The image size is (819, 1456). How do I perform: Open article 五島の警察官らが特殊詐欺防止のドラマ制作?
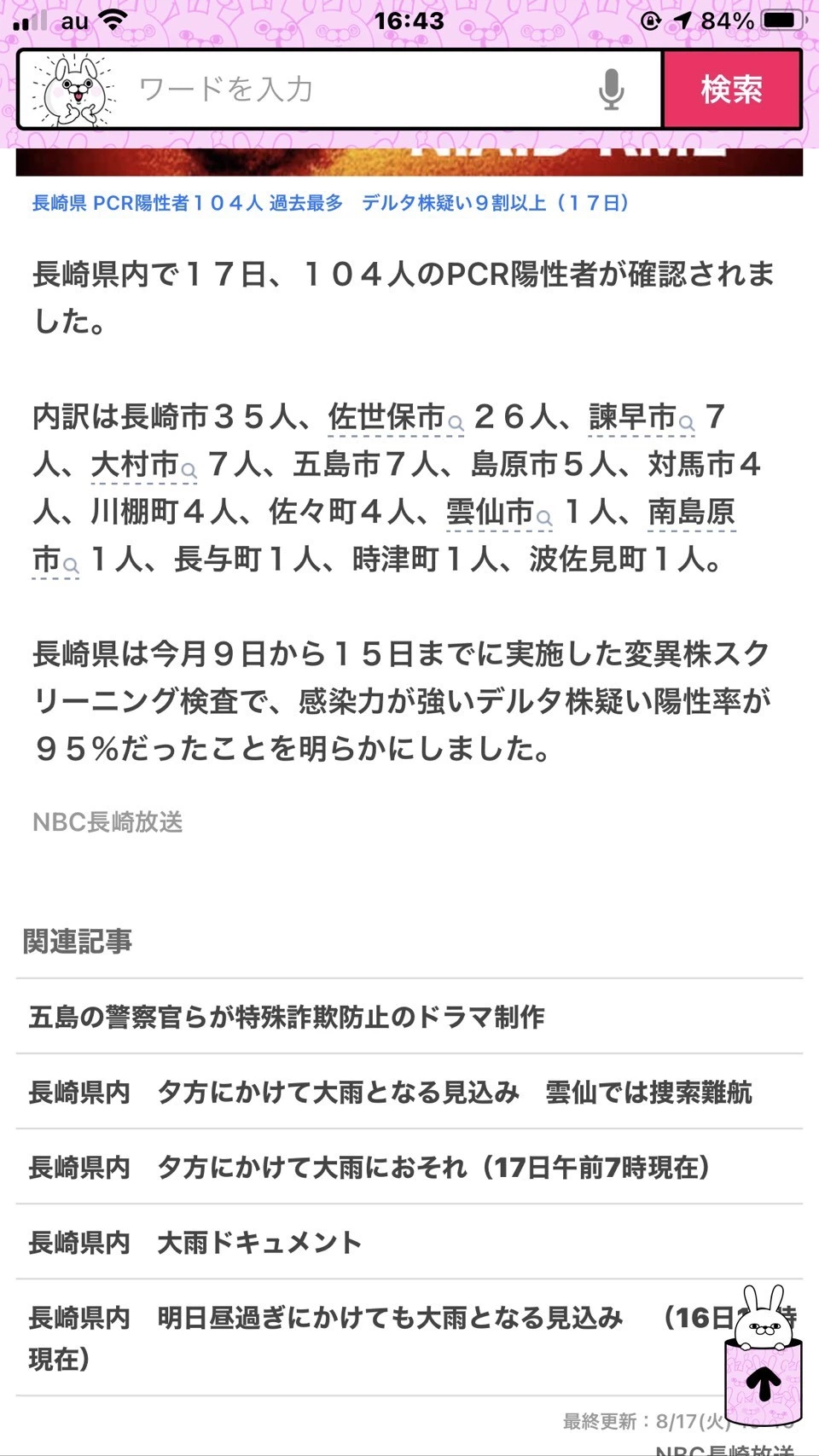pos(287,1017)
